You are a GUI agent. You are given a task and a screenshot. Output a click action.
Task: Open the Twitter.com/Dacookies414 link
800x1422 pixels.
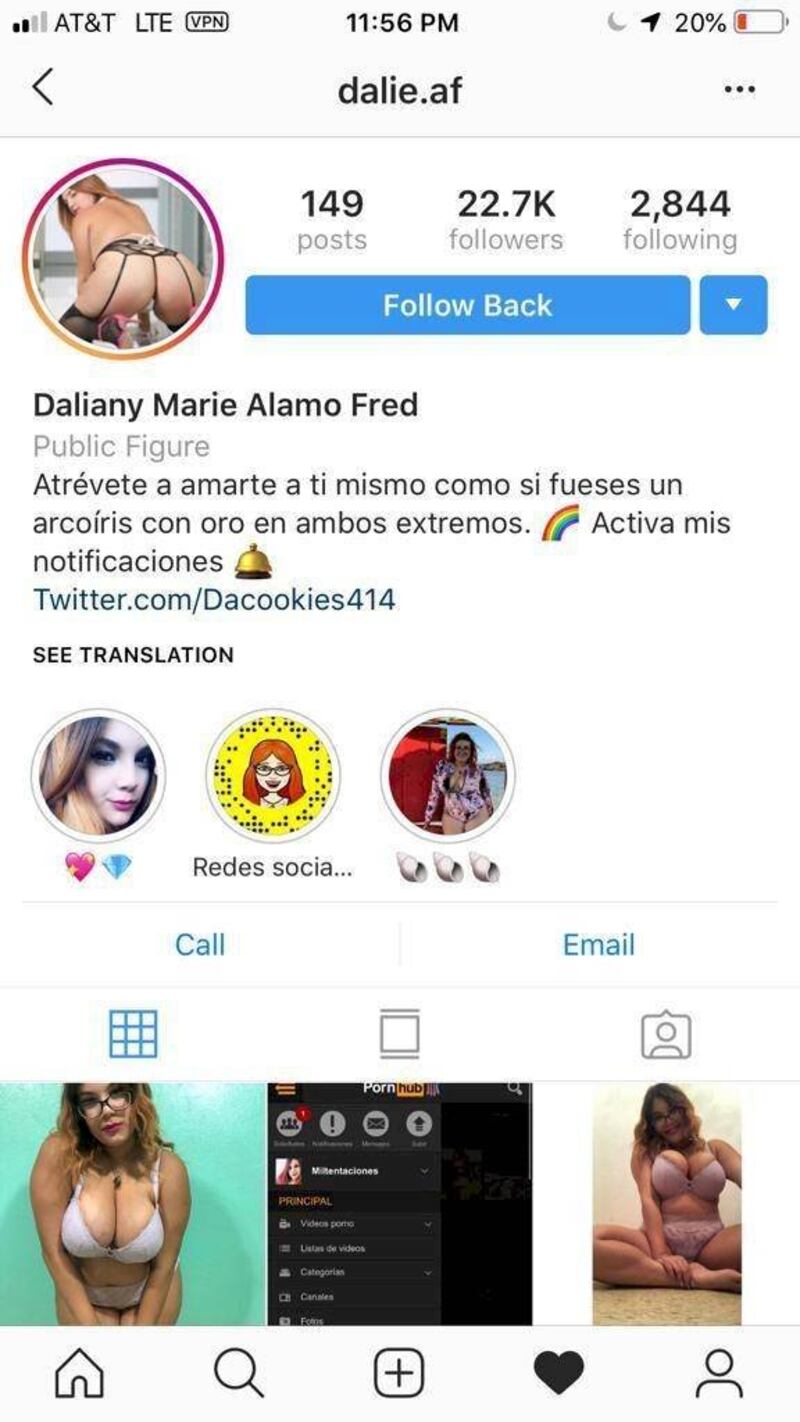click(214, 599)
